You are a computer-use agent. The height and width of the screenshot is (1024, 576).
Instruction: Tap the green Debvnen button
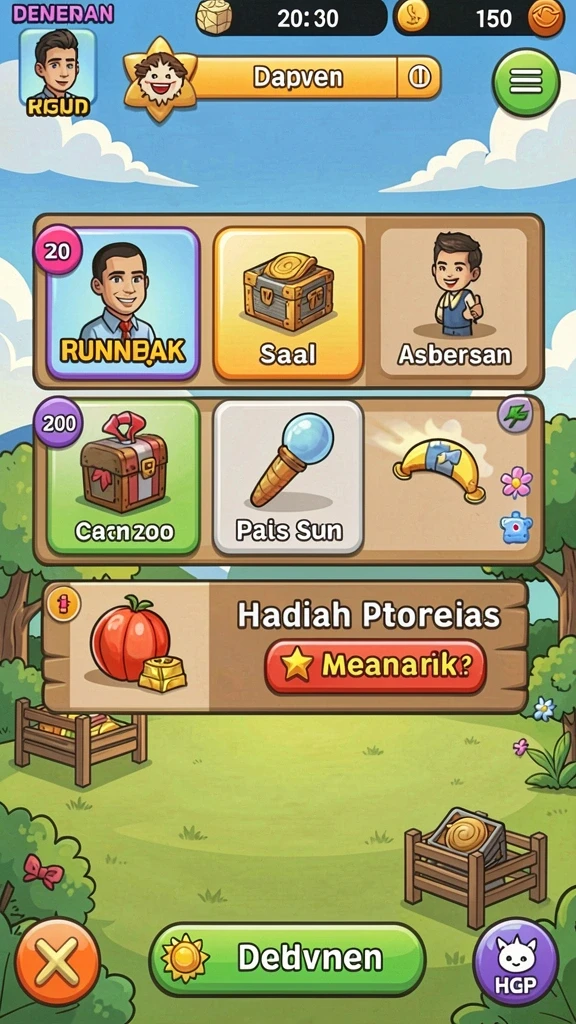[287, 959]
